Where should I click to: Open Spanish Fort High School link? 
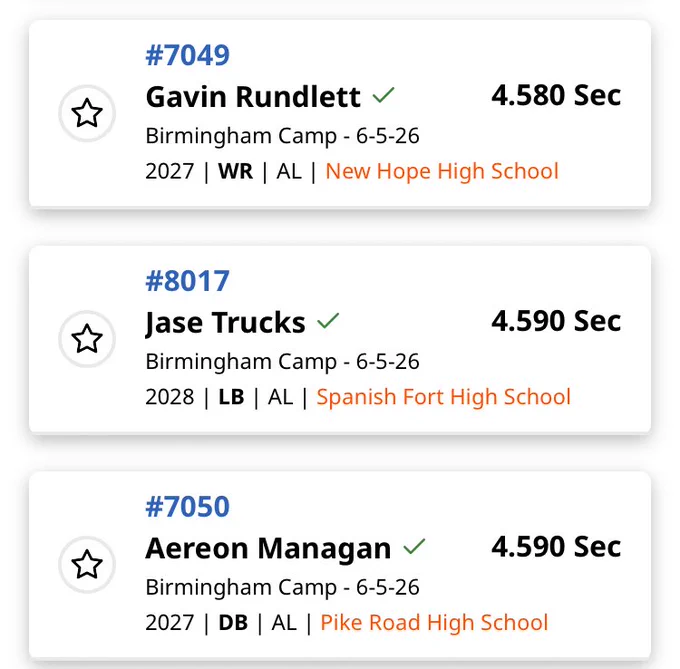(443, 397)
